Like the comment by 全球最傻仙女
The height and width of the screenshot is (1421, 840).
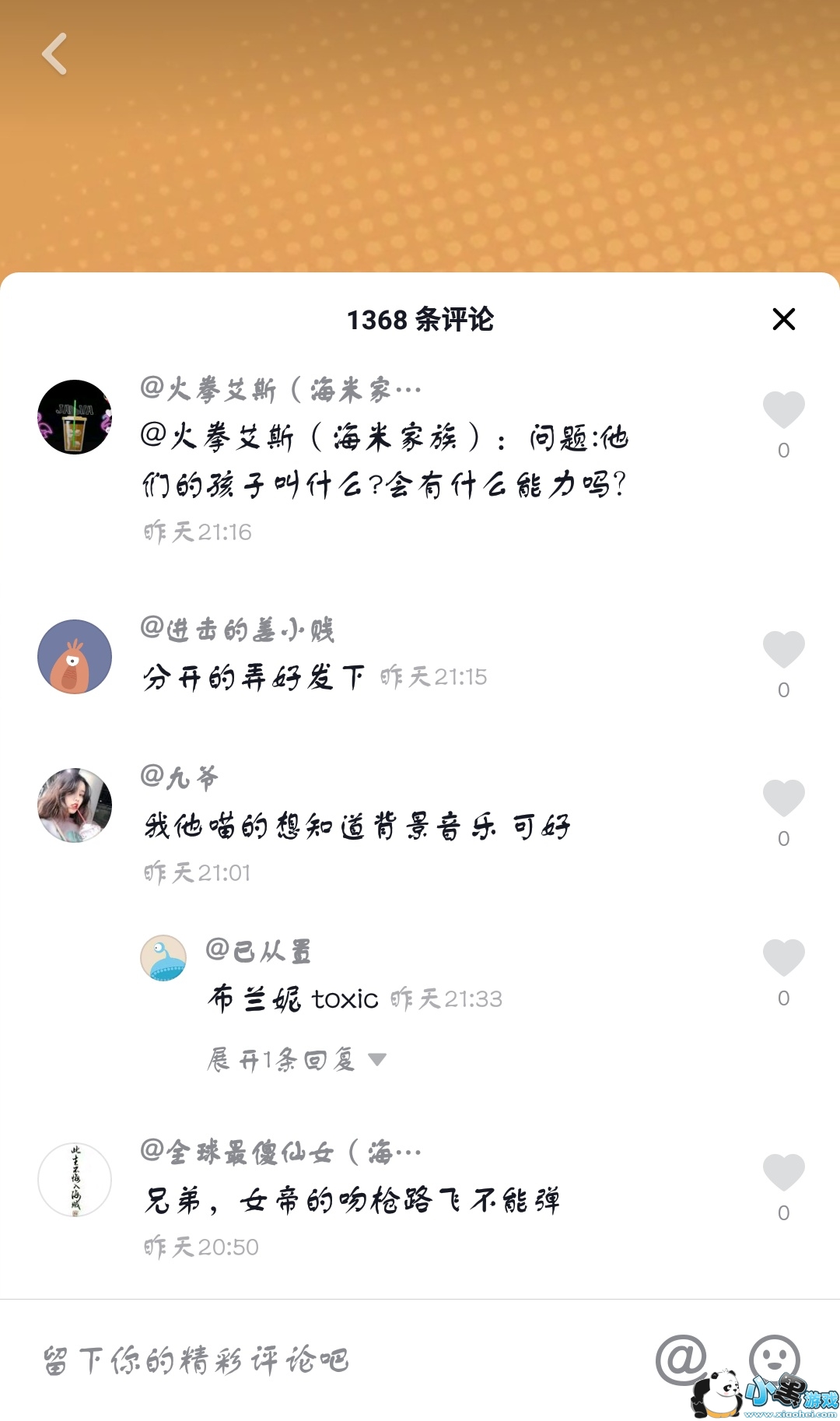coord(783,1173)
